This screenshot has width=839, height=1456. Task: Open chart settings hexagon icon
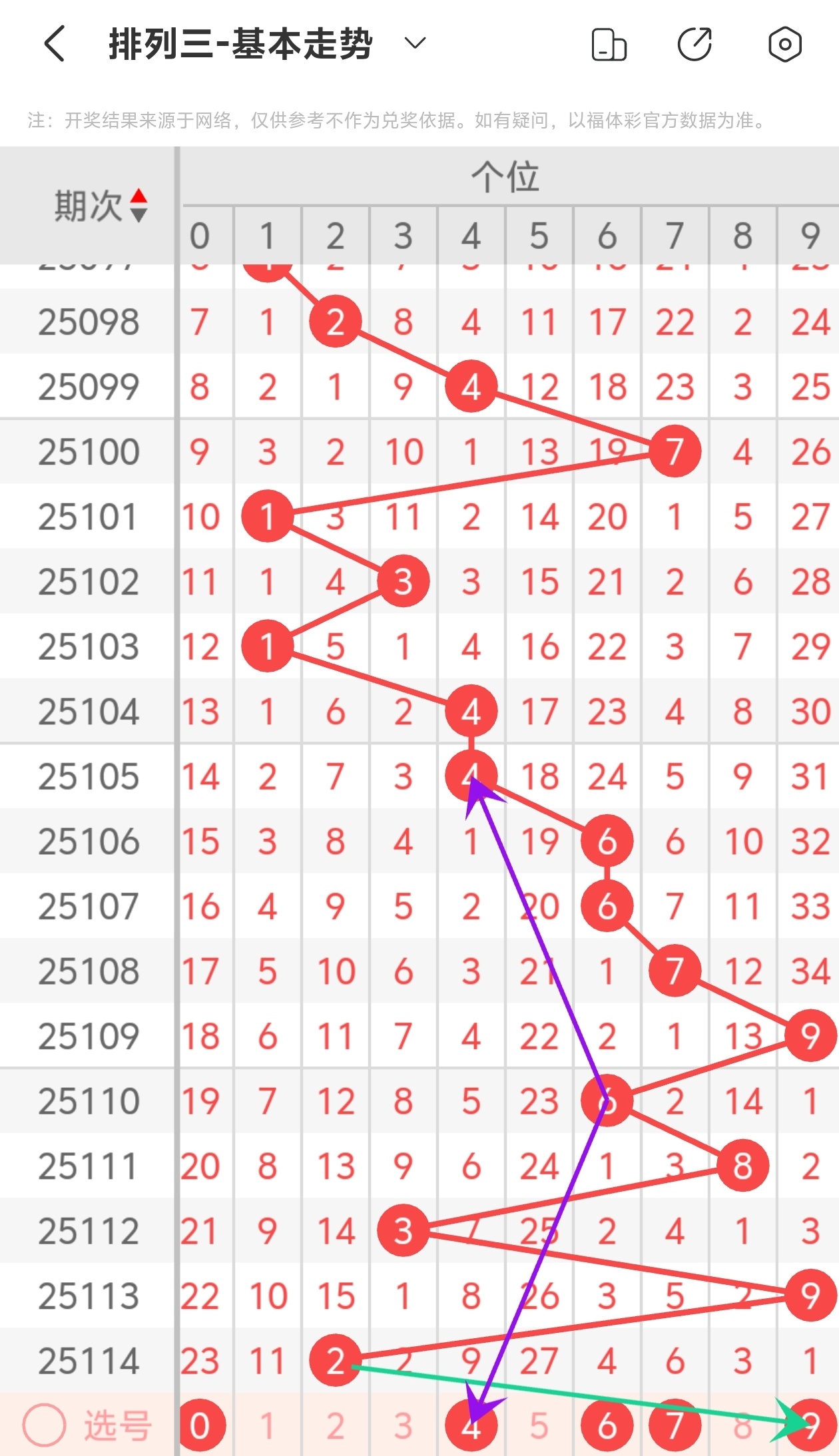point(785,45)
